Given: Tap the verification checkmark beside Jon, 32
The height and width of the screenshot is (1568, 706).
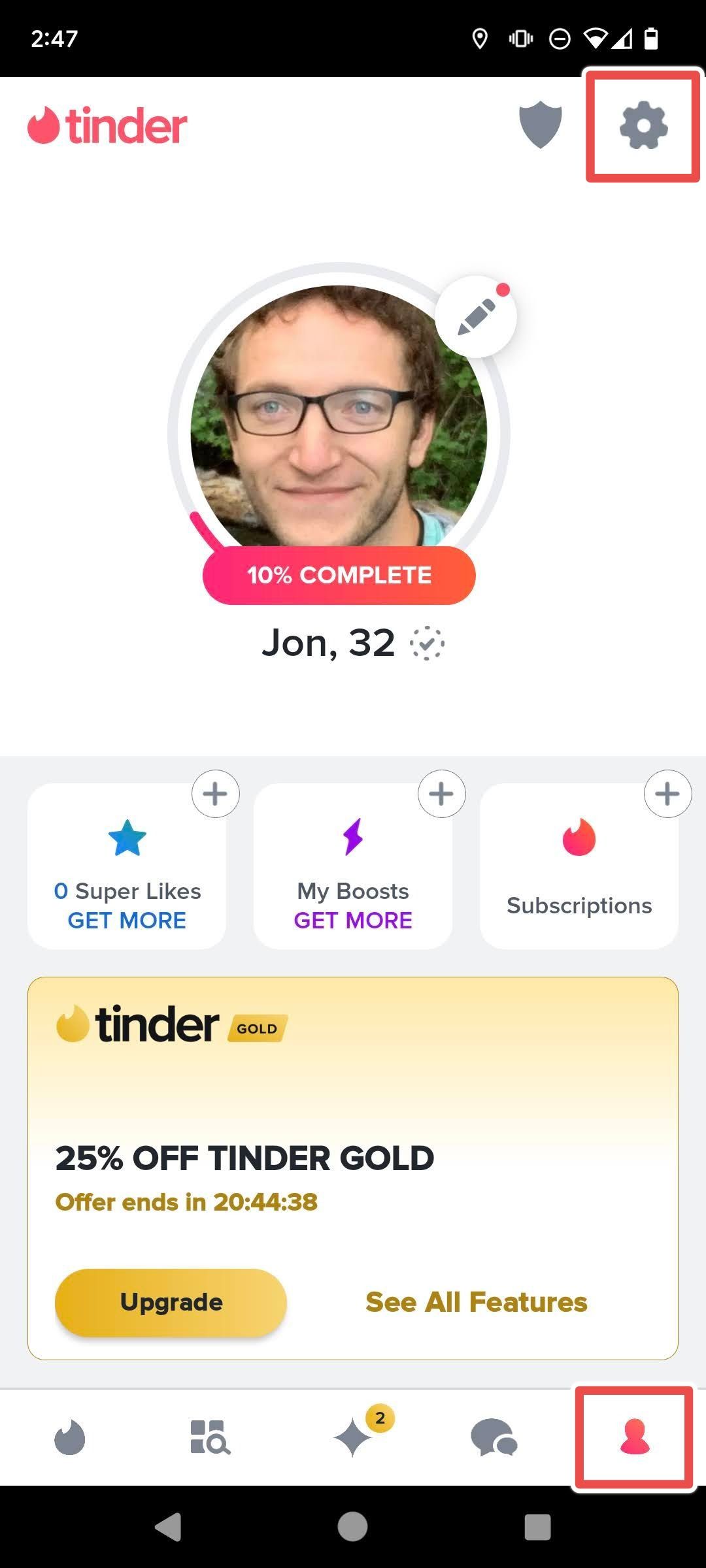Looking at the screenshot, I should tap(427, 644).
